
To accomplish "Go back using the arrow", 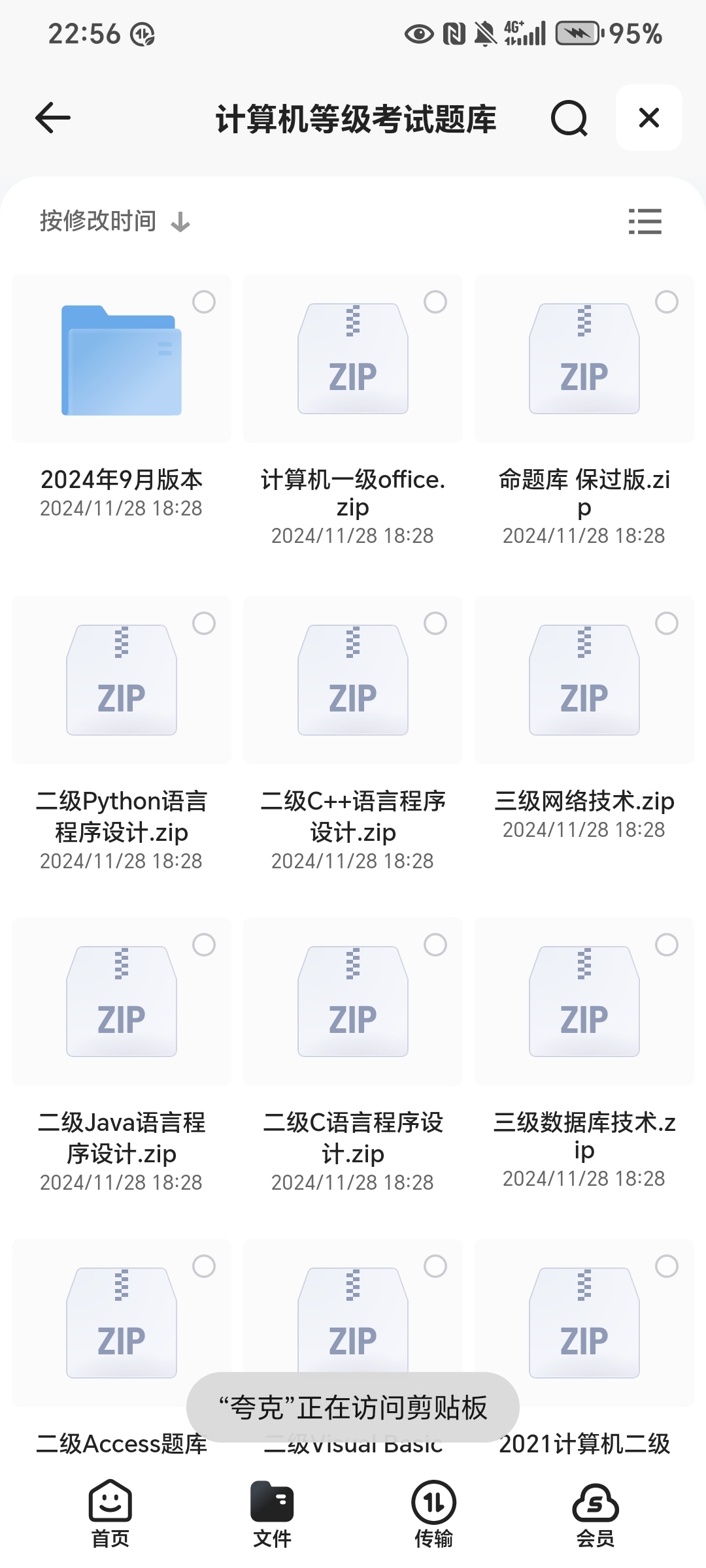I will pyautogui.click(x=53, y=118).
